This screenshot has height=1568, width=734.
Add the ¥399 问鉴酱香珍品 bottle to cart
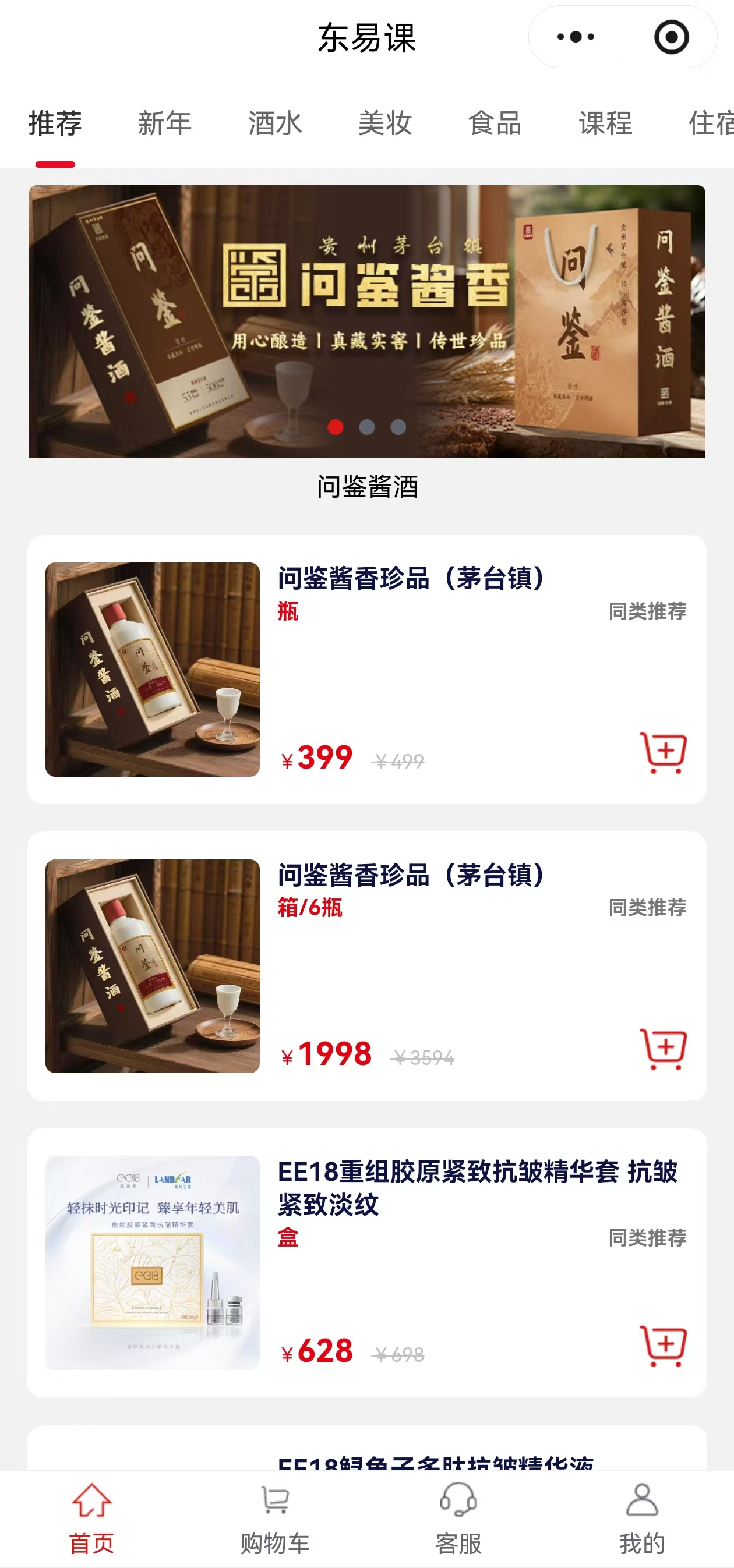coord(663,752)
